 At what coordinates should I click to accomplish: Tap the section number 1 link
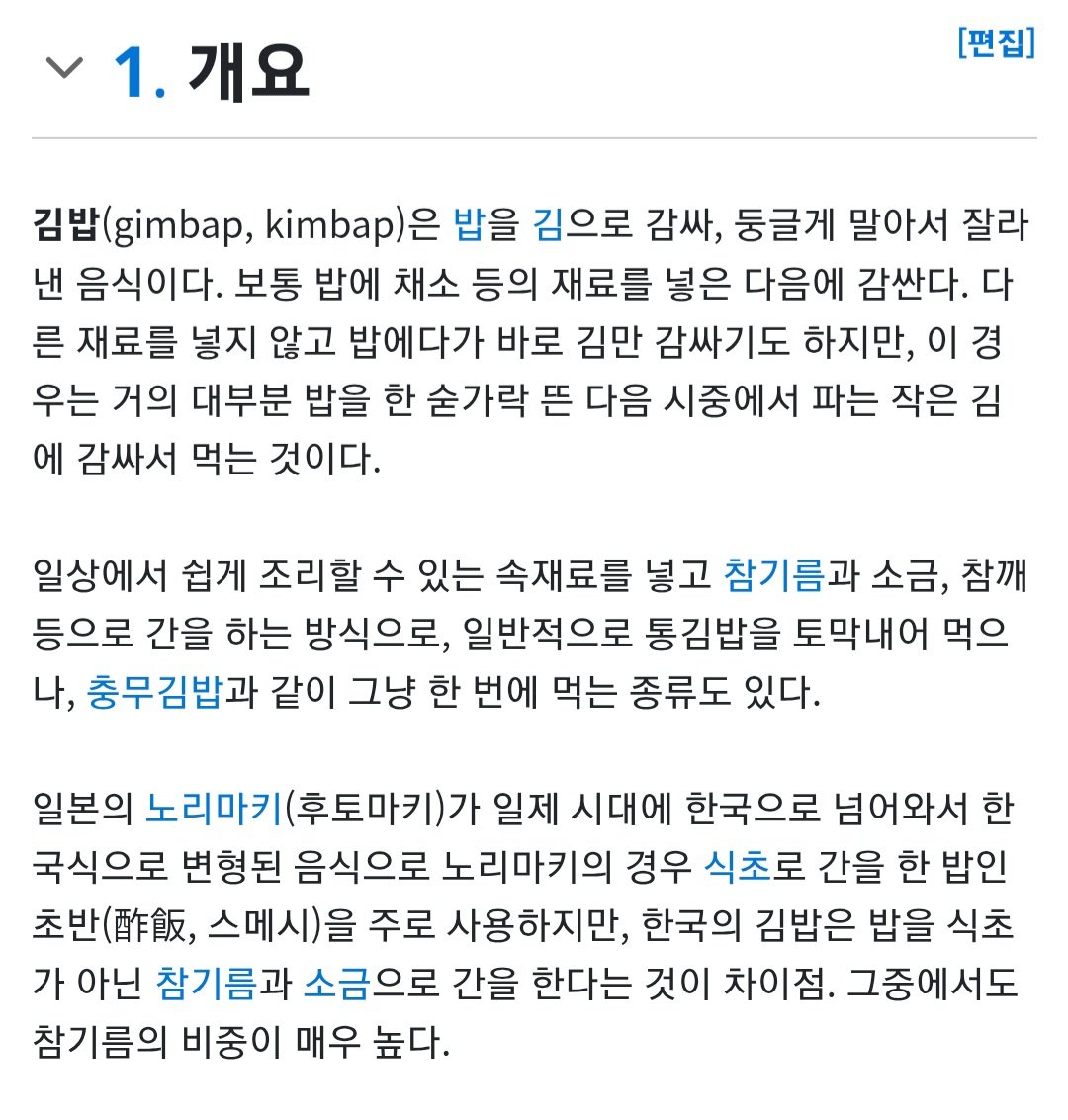coord(137,72)
